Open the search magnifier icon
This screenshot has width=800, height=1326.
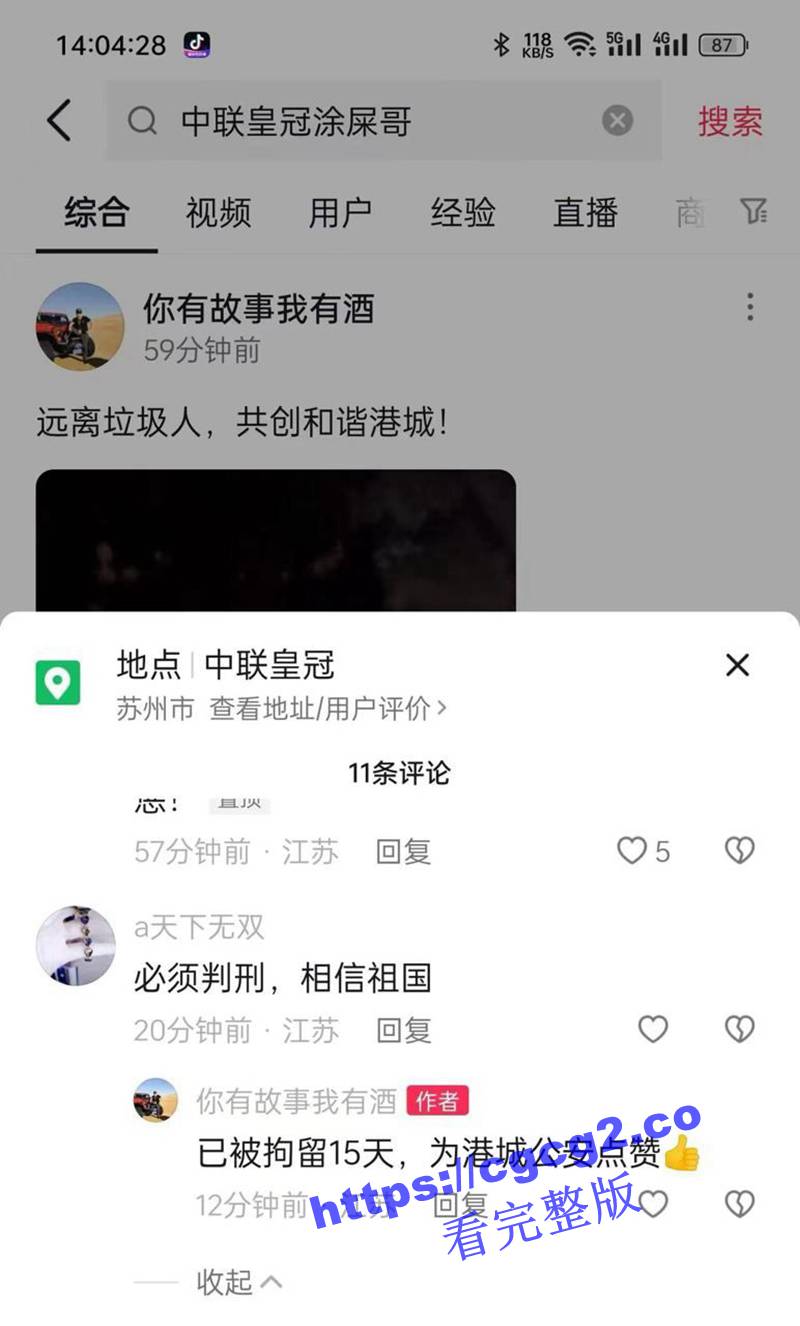[141, 120]
